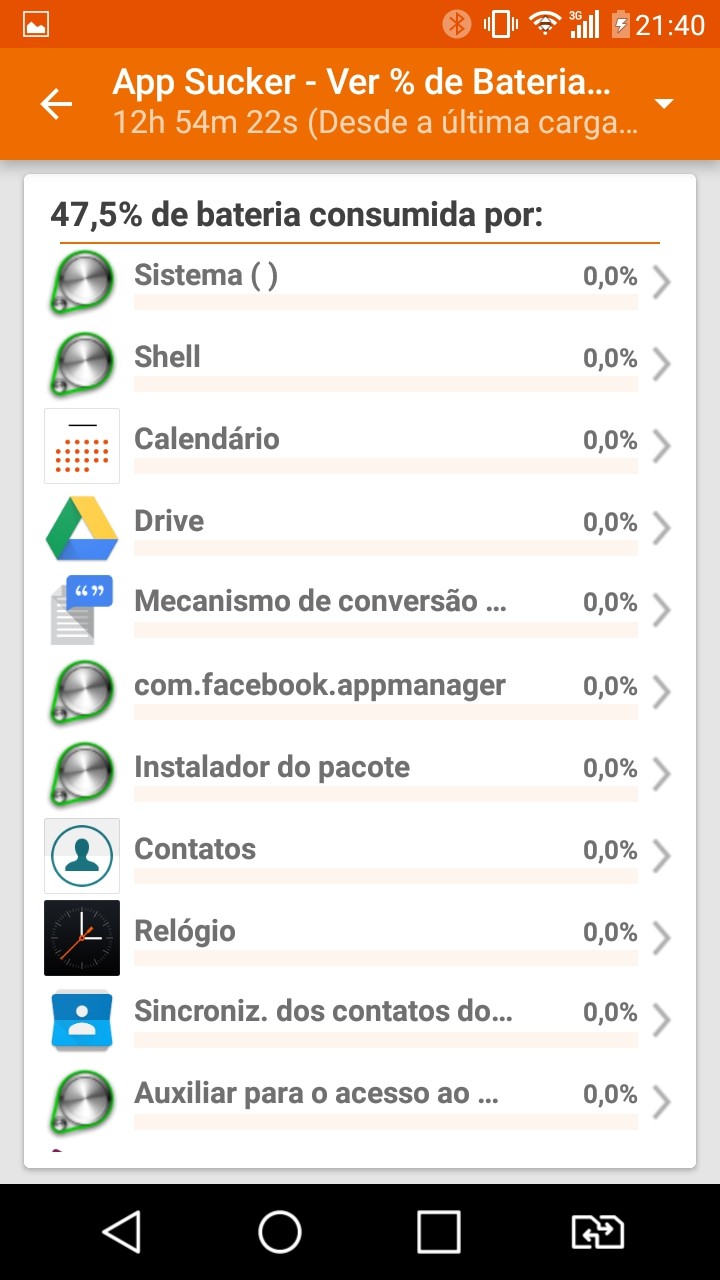Tap the system home button
This screenshot has height=1280, width=720.
pos(280,1232)
